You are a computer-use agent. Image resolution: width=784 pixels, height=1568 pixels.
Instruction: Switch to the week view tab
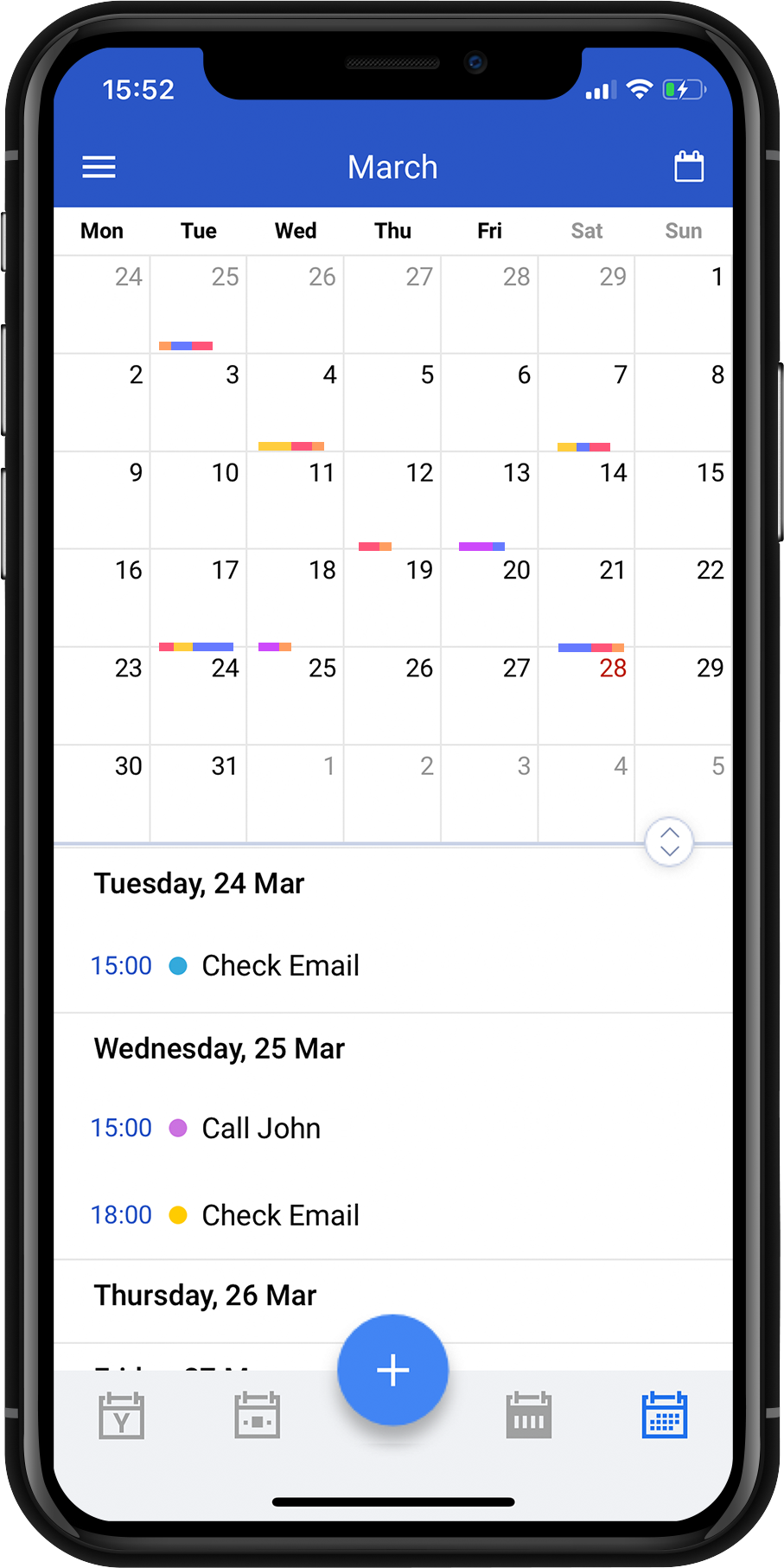[529, 1416]
